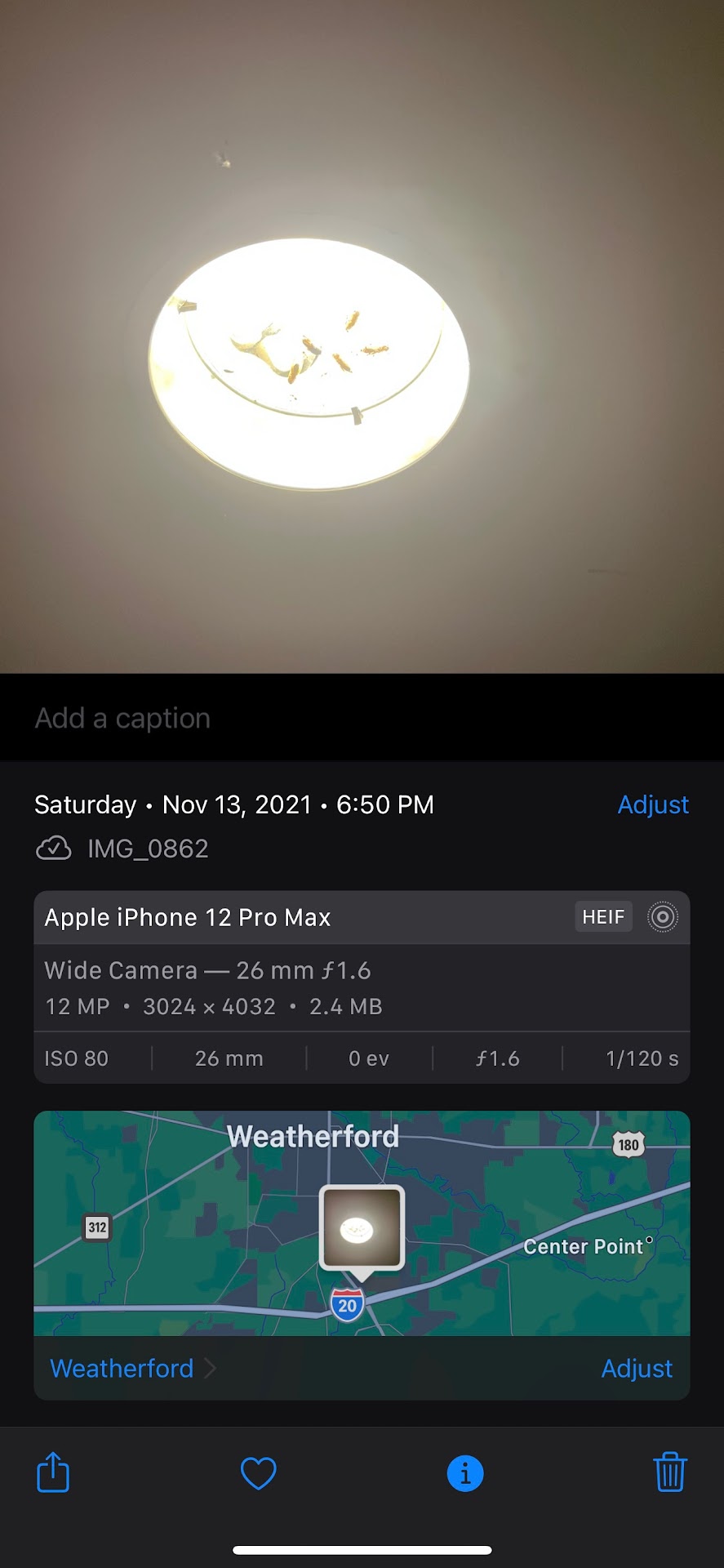
Task: Add a caption to the photo
Action: (122, 719)
